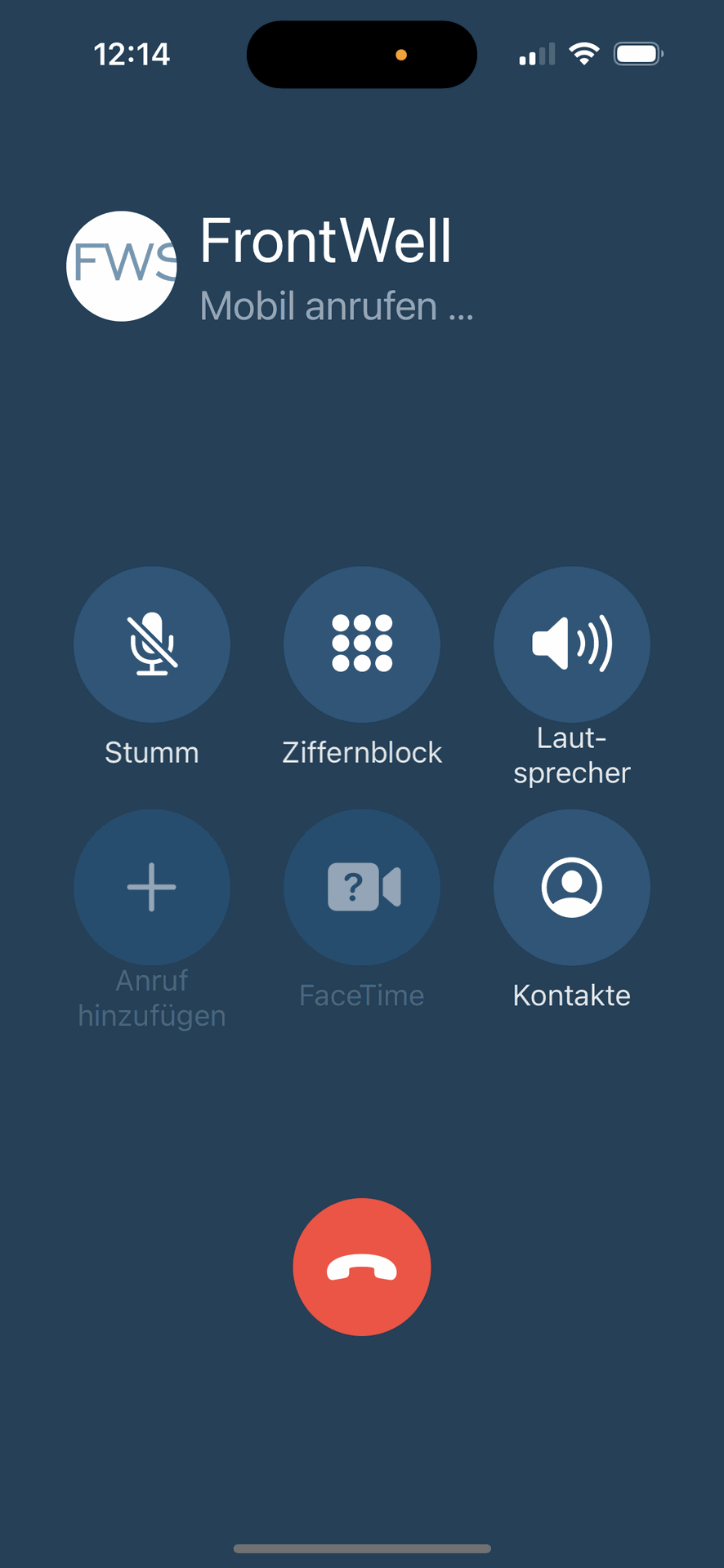Select the FrontWell caller name
Viewport: 724px width, 1568px height.
pyautogui.click(x=325, y=239)
